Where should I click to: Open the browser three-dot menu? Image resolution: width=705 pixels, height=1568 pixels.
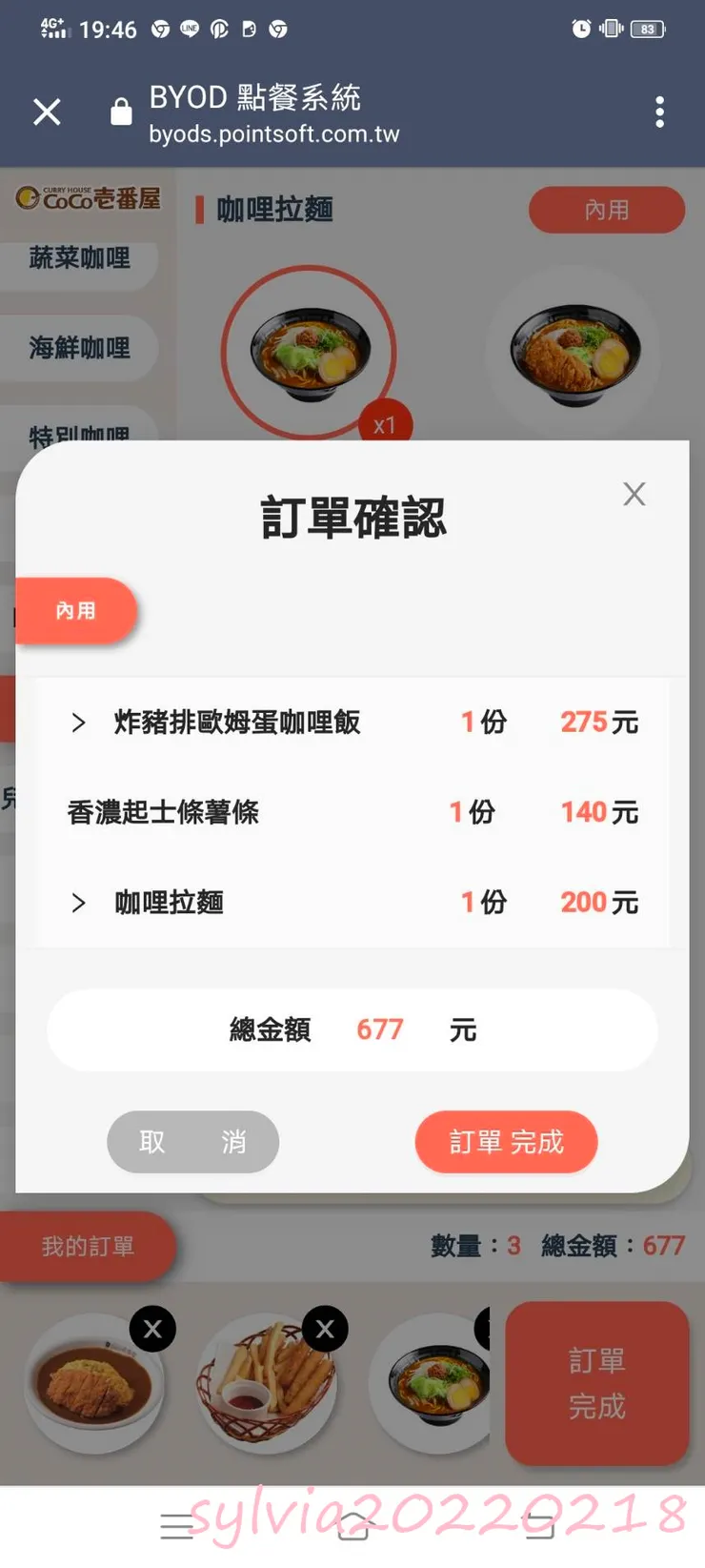(659, 112)
